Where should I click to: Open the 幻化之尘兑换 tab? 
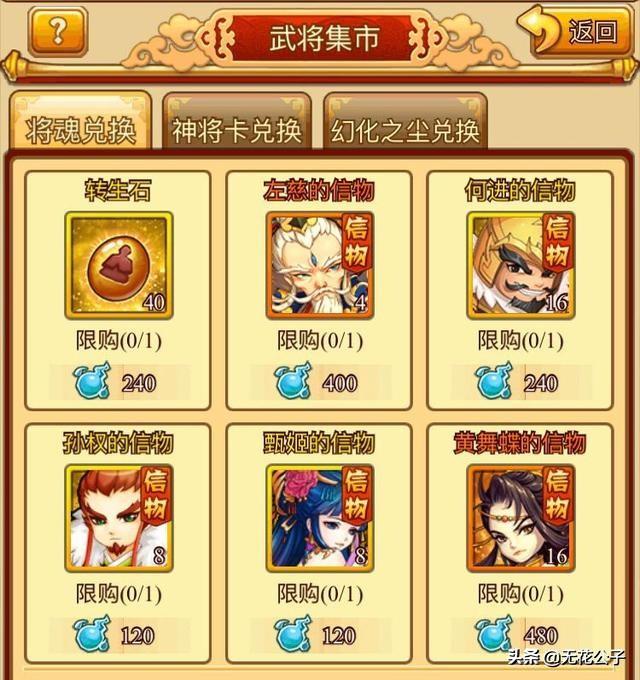pyautogui.click(x=405, y=131)
